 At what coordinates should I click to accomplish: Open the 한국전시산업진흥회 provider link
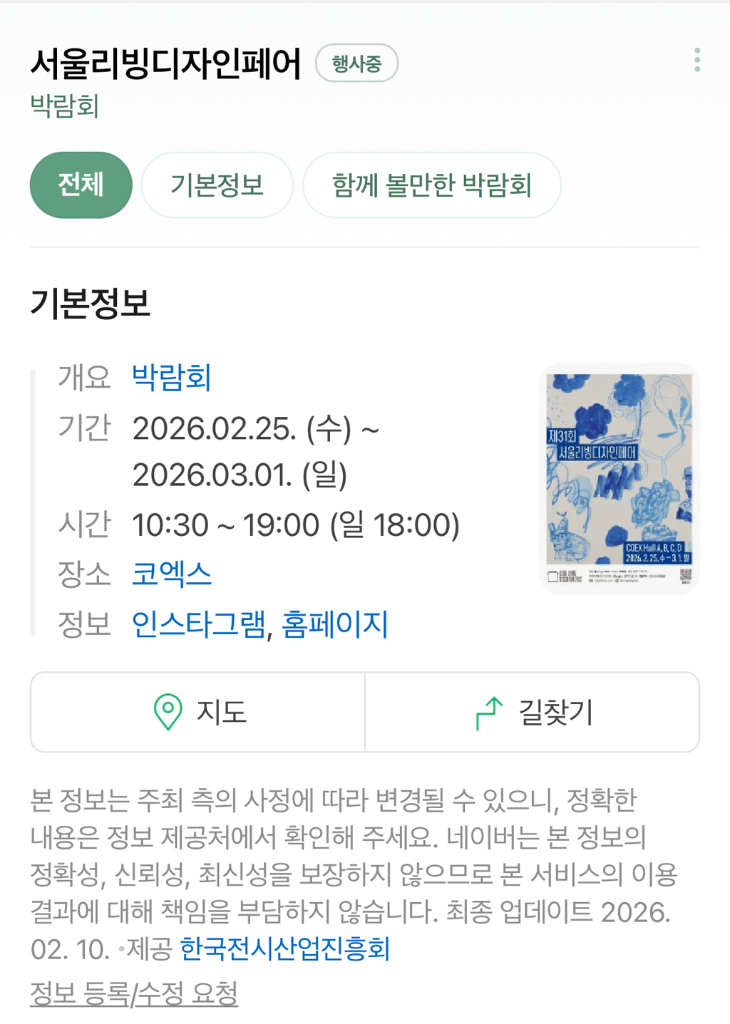pyautogui.click(x=284, y=948)
